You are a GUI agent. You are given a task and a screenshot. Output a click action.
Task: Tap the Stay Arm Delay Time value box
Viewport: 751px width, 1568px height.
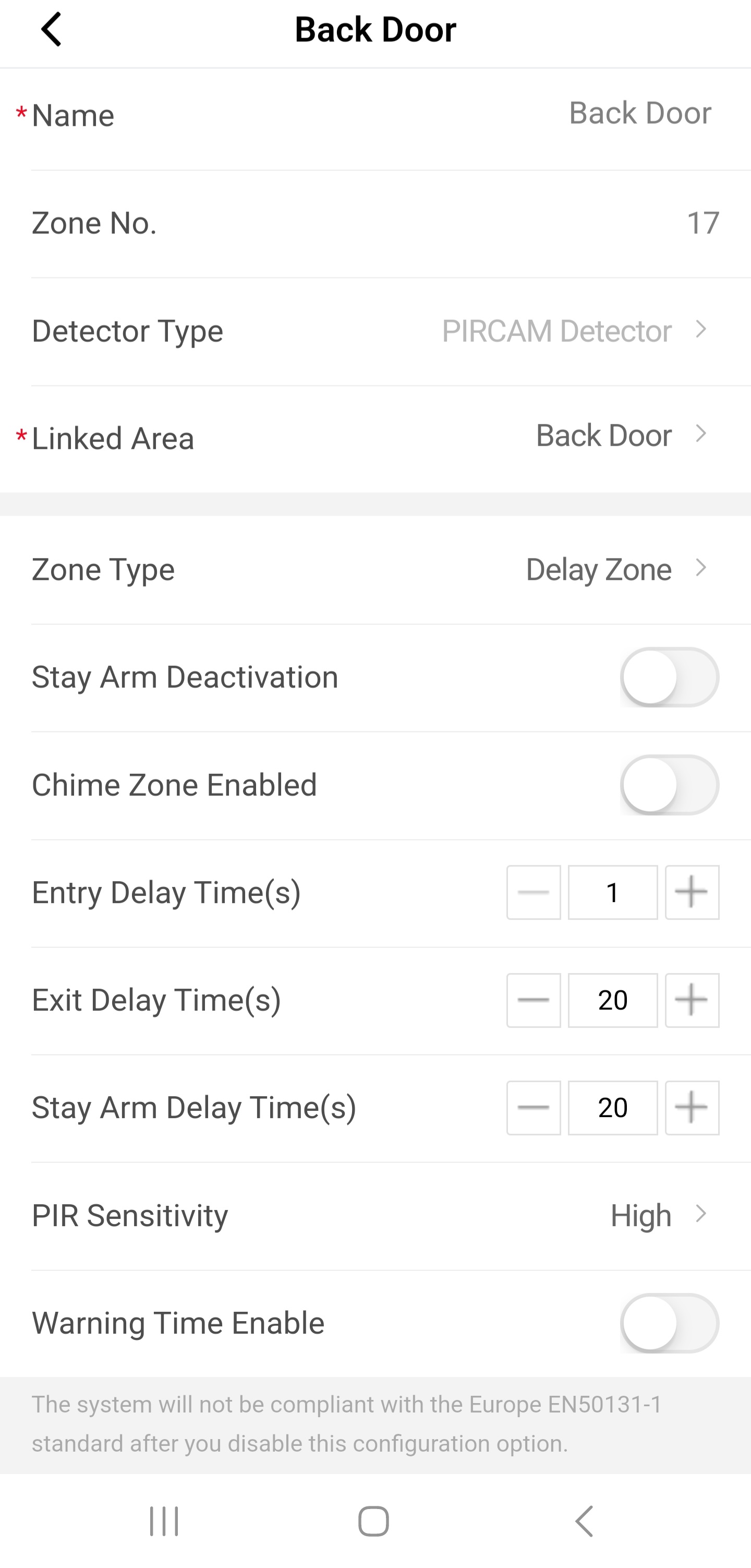pyautogui.click(x=612, y=1108)
